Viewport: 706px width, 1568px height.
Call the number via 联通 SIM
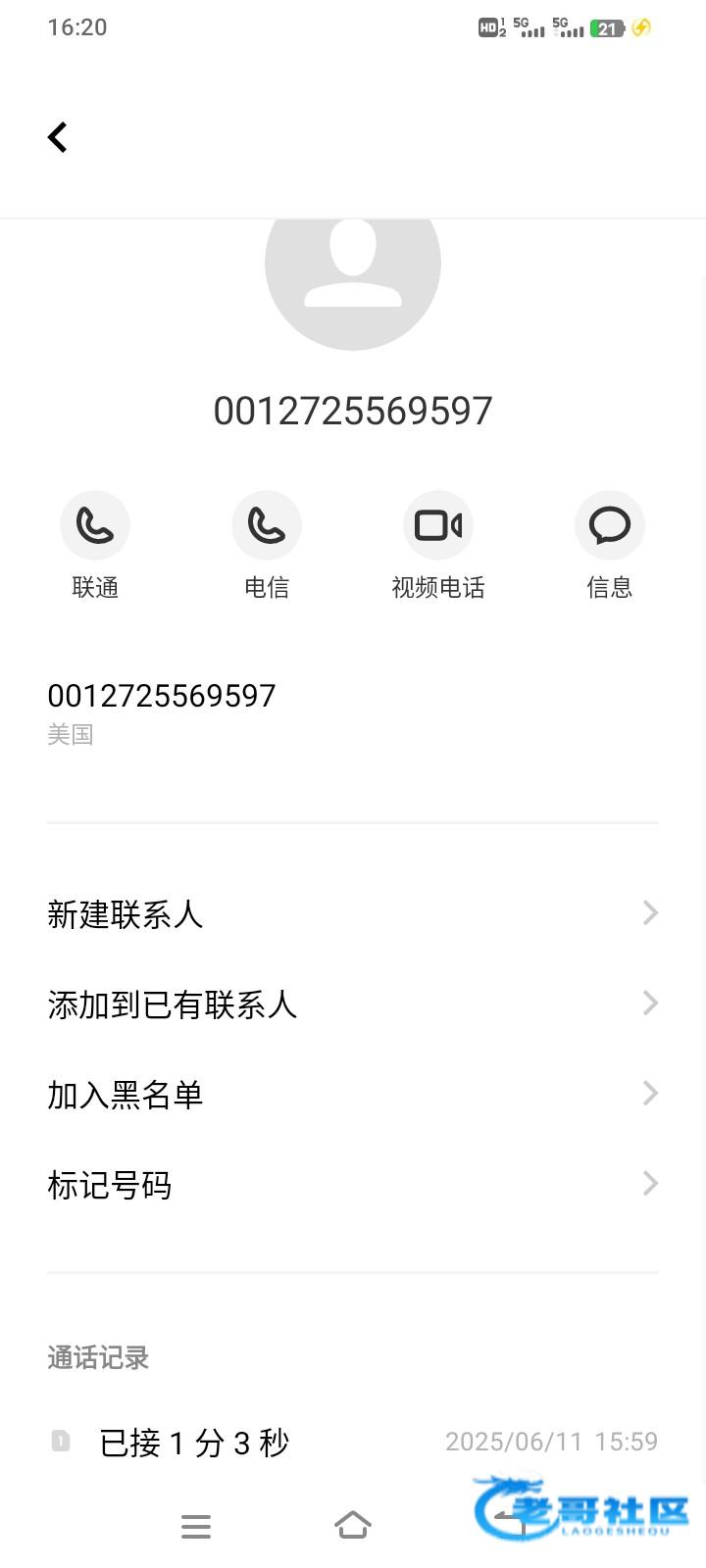[x=95, y=526]
